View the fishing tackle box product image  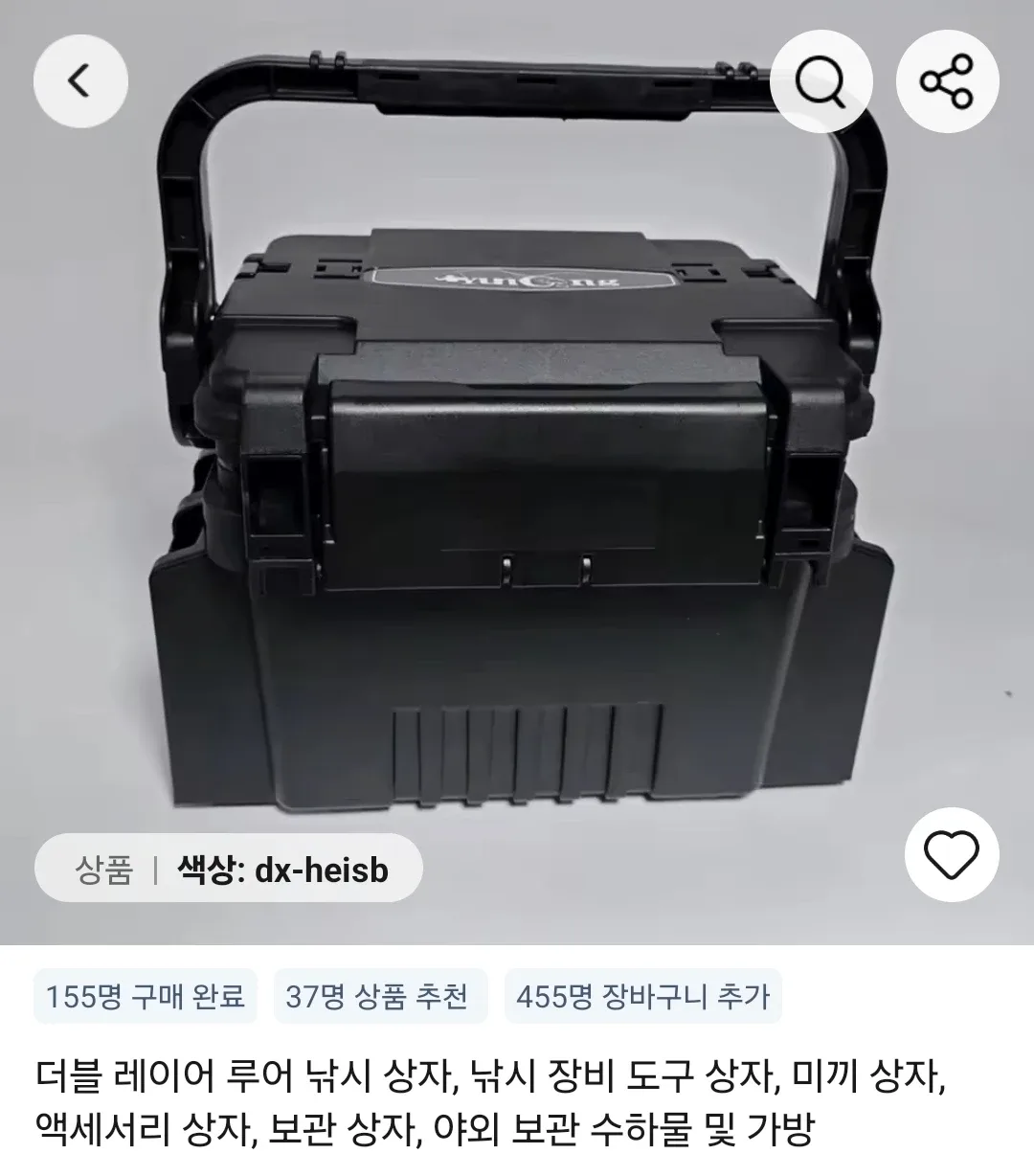coord(517,479)
